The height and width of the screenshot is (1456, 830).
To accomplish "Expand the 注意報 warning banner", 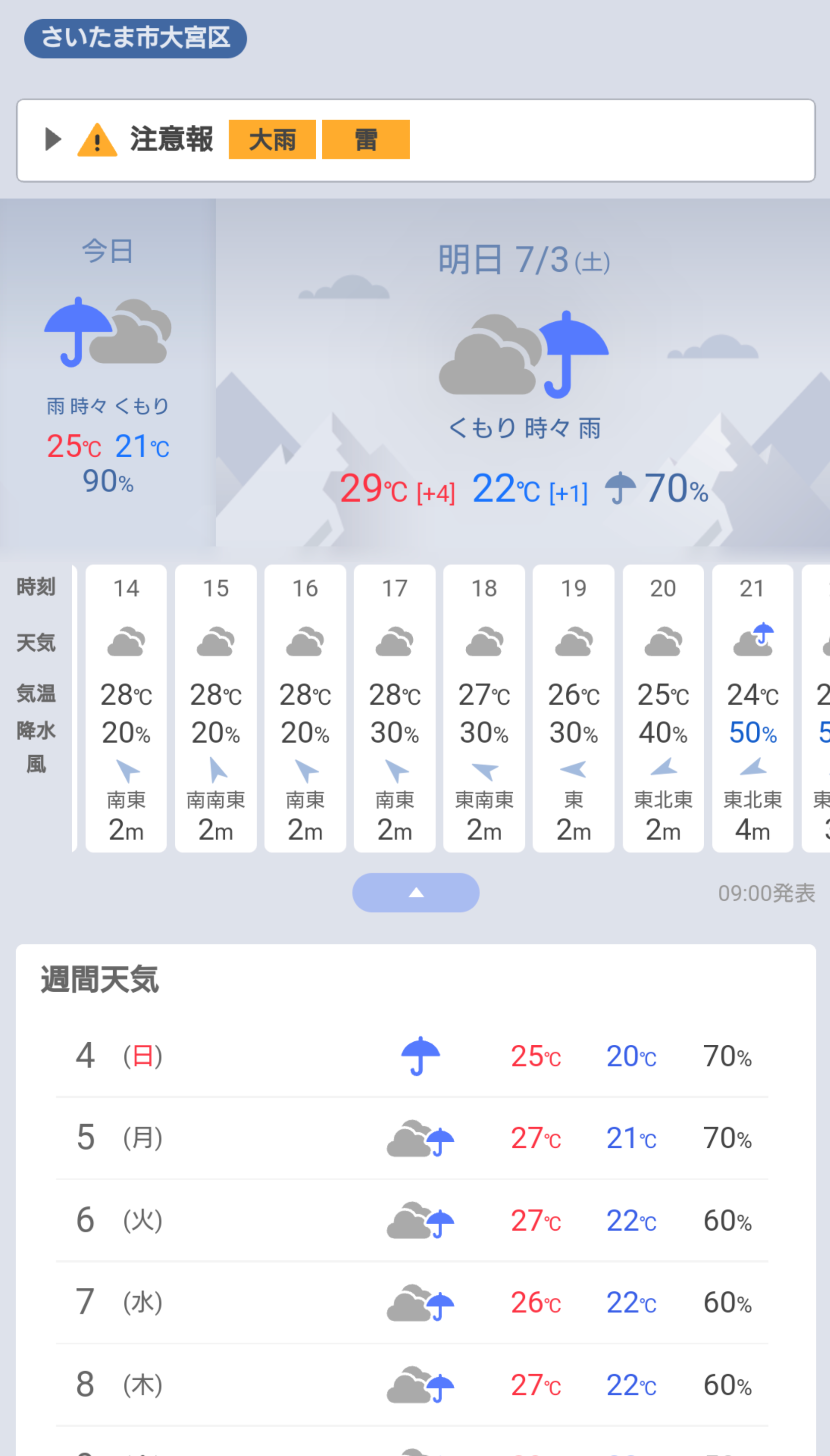I will tap(416, 140).
